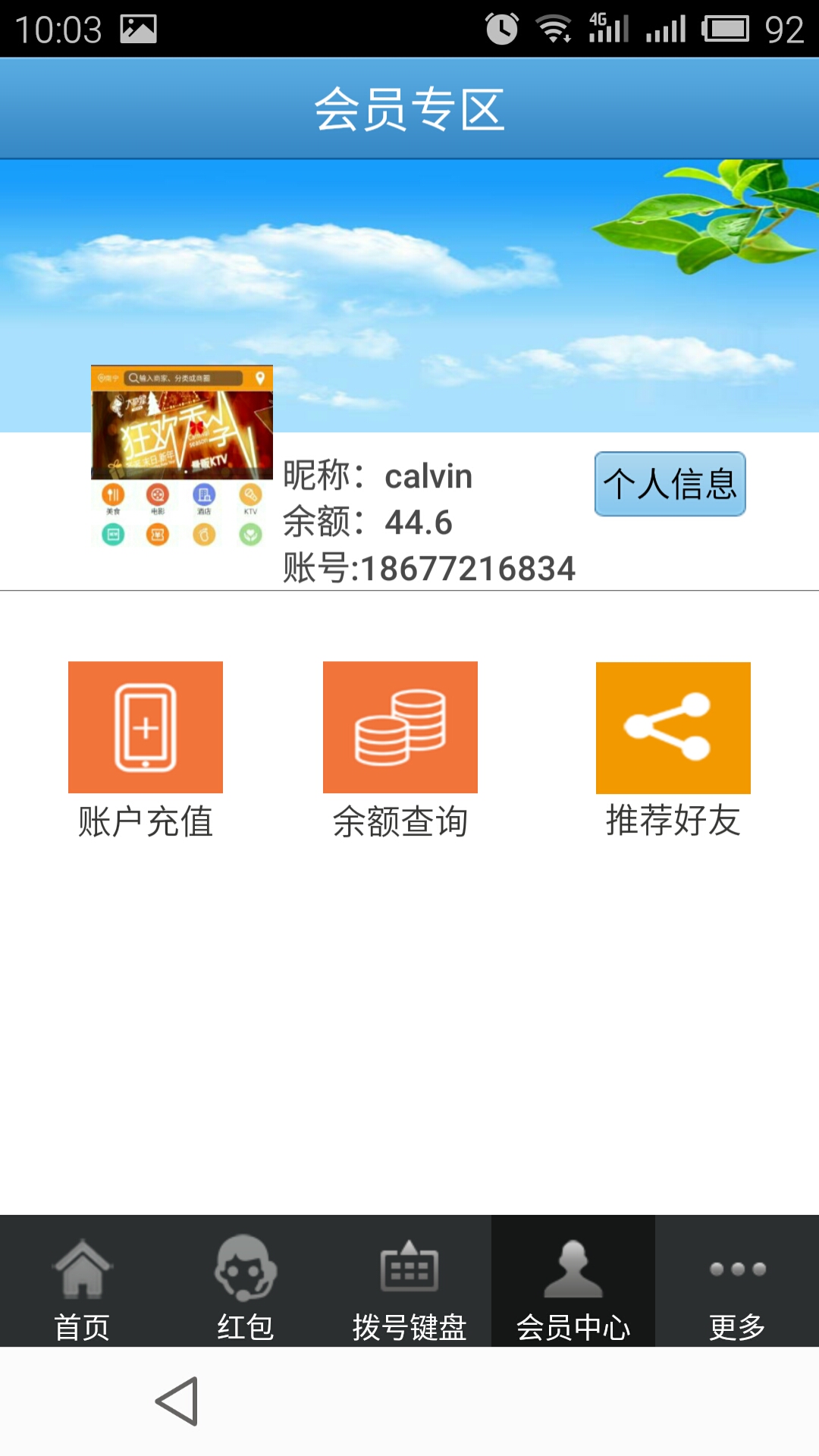Open the 拨号键盘 dial pad tab
819x1456 pixels.
click(409, 1282)
